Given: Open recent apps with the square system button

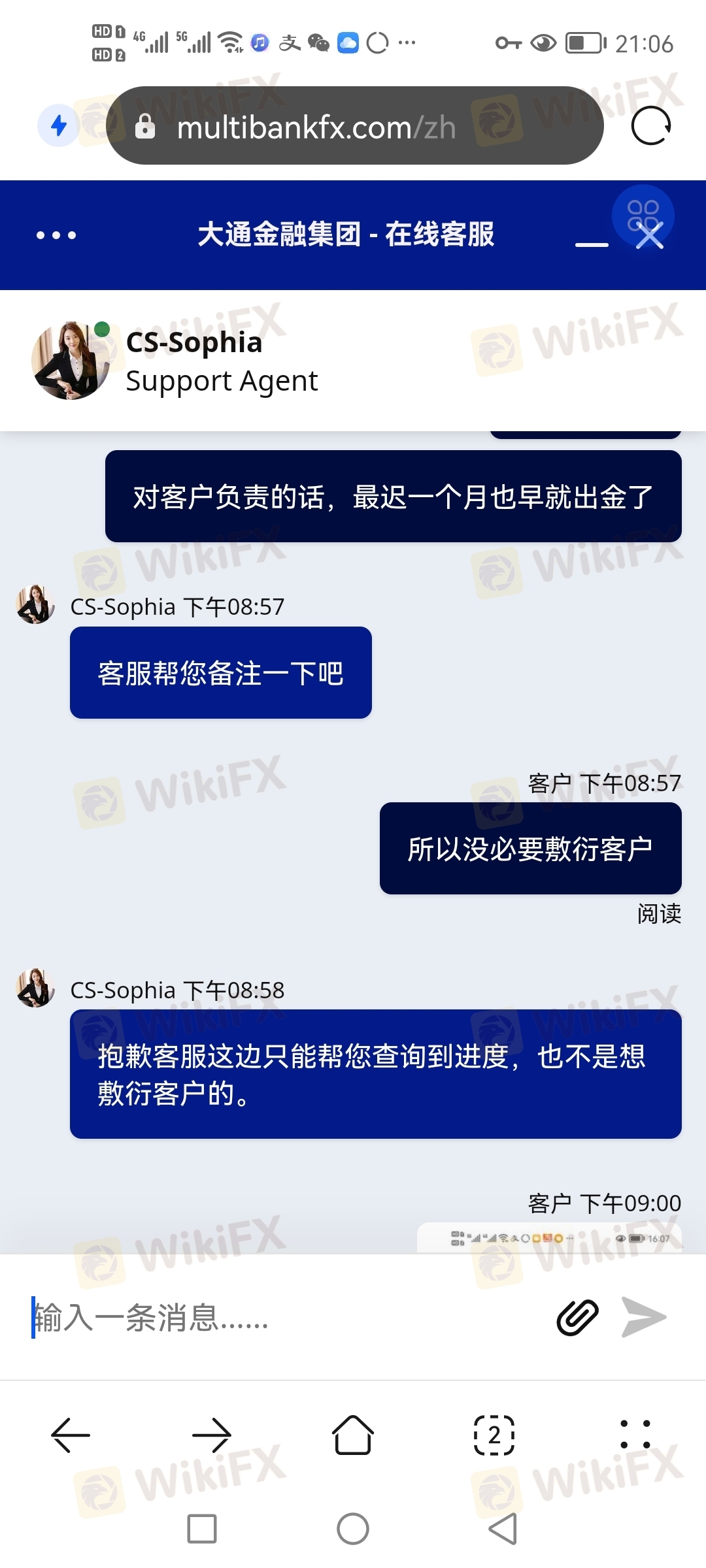Looking at the screenshot, I should (202, 1529).
